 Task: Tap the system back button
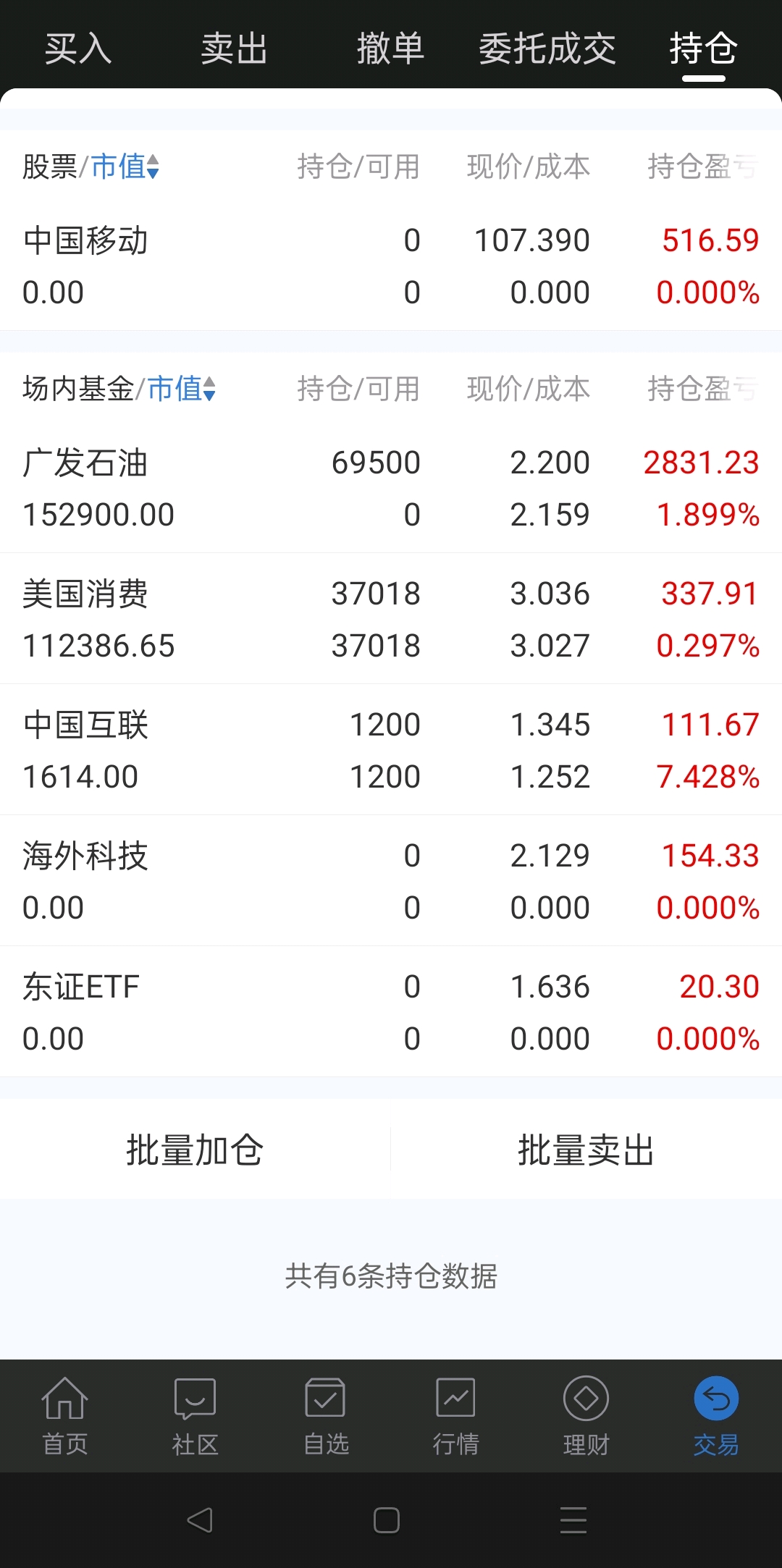click(200, 1519)
